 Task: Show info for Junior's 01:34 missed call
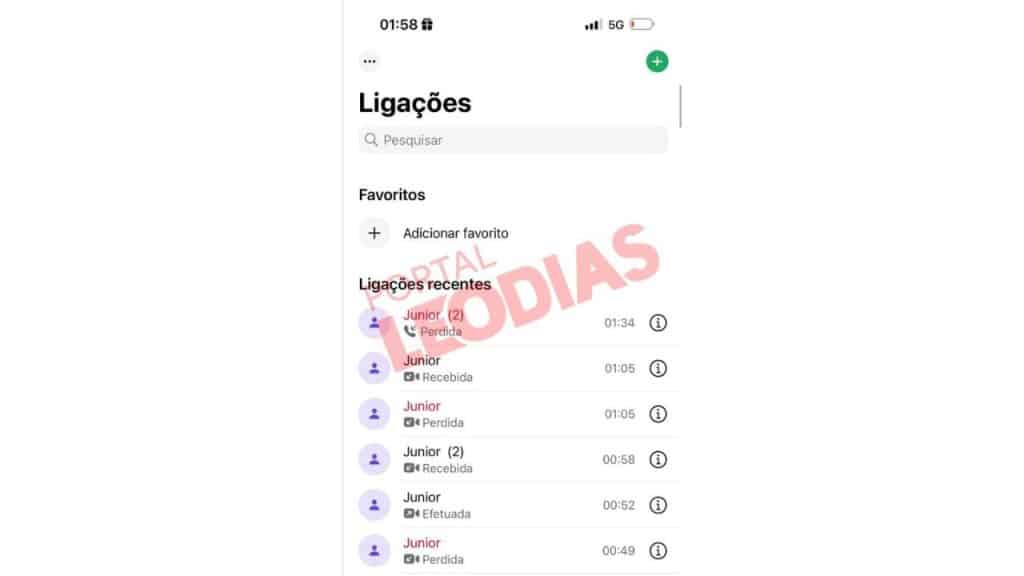658,322
